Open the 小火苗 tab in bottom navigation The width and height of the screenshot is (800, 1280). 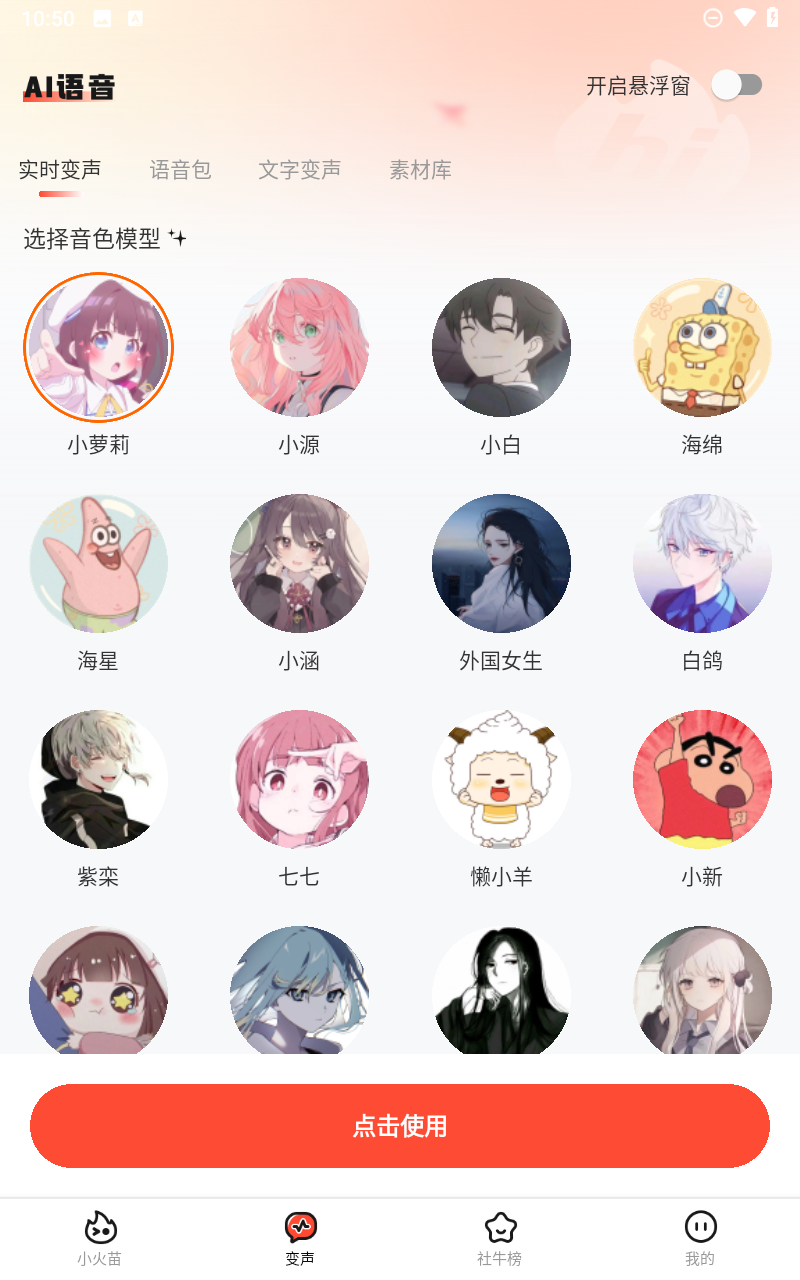pyautogui.click(x=99, y=1238)
